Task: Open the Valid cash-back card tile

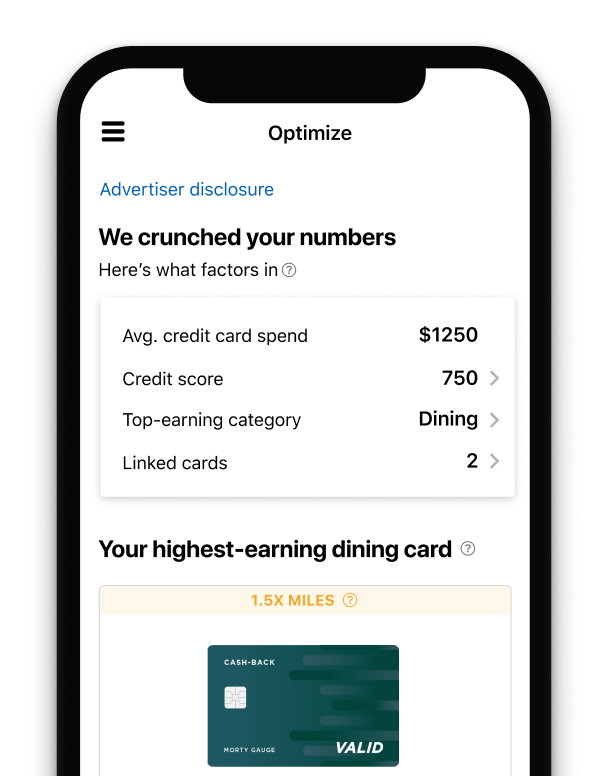Action: (x=303, y=705)
